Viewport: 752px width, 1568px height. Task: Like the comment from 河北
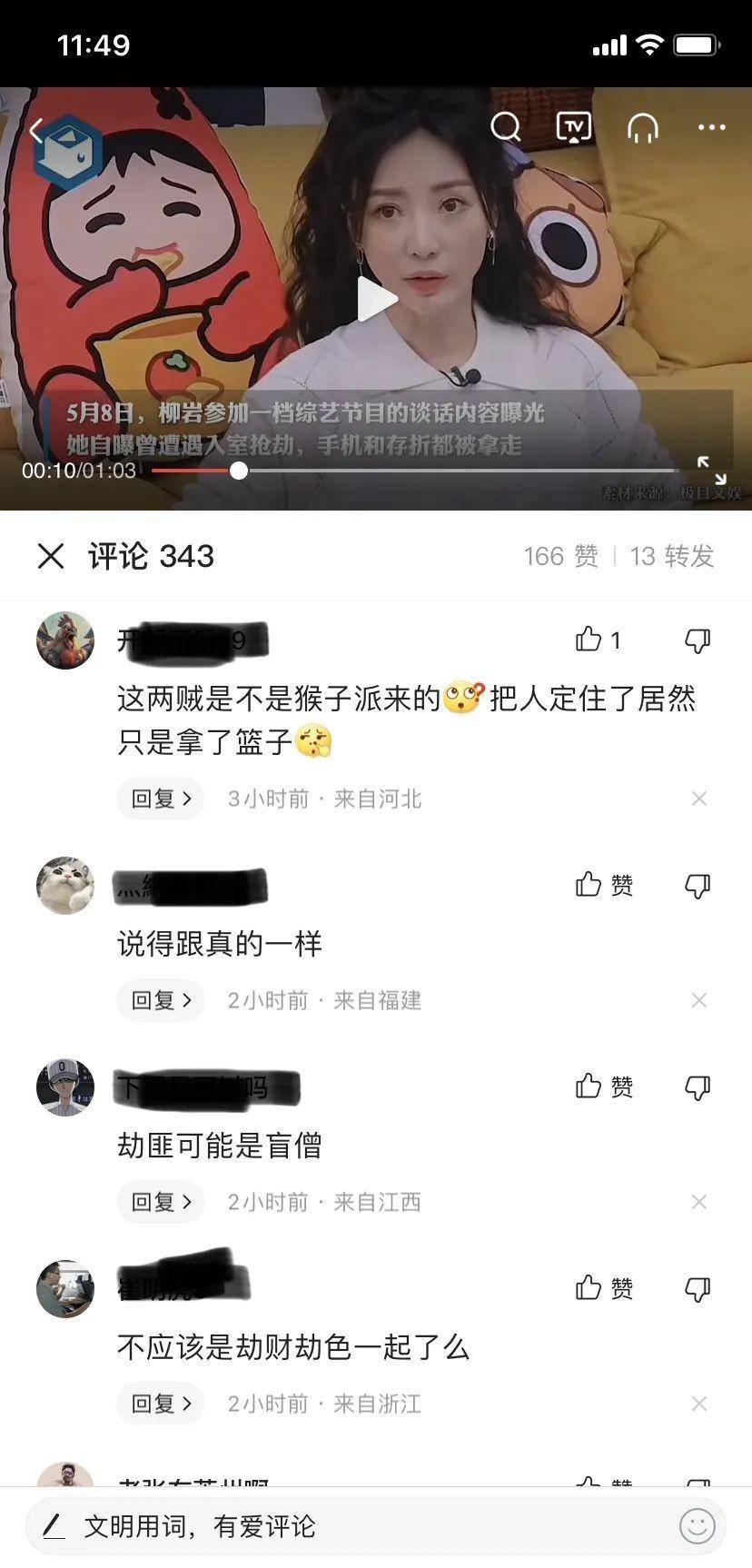point(589,640)
